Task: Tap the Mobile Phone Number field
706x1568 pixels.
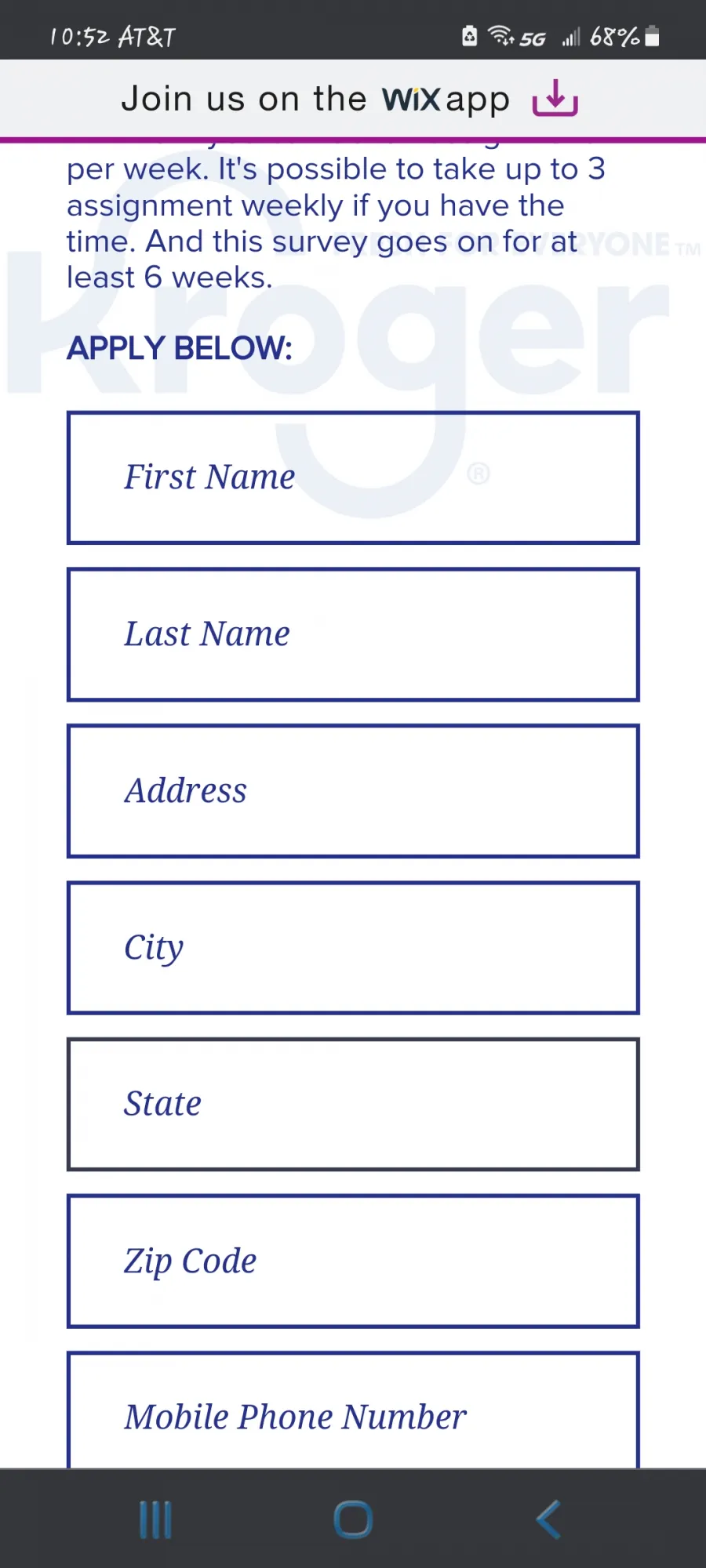Action: 353,1410
